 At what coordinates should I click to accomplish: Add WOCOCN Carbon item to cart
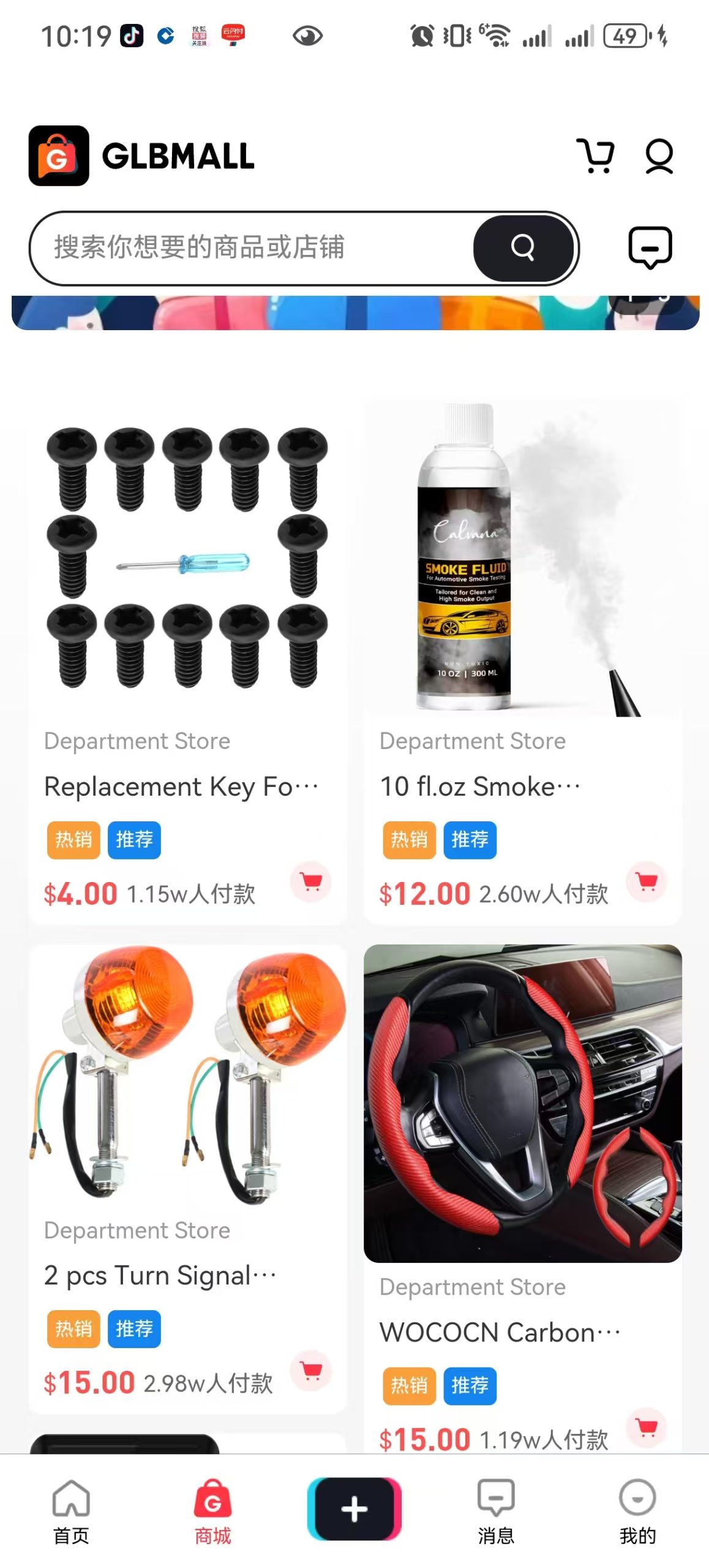tap(647, 1428)
